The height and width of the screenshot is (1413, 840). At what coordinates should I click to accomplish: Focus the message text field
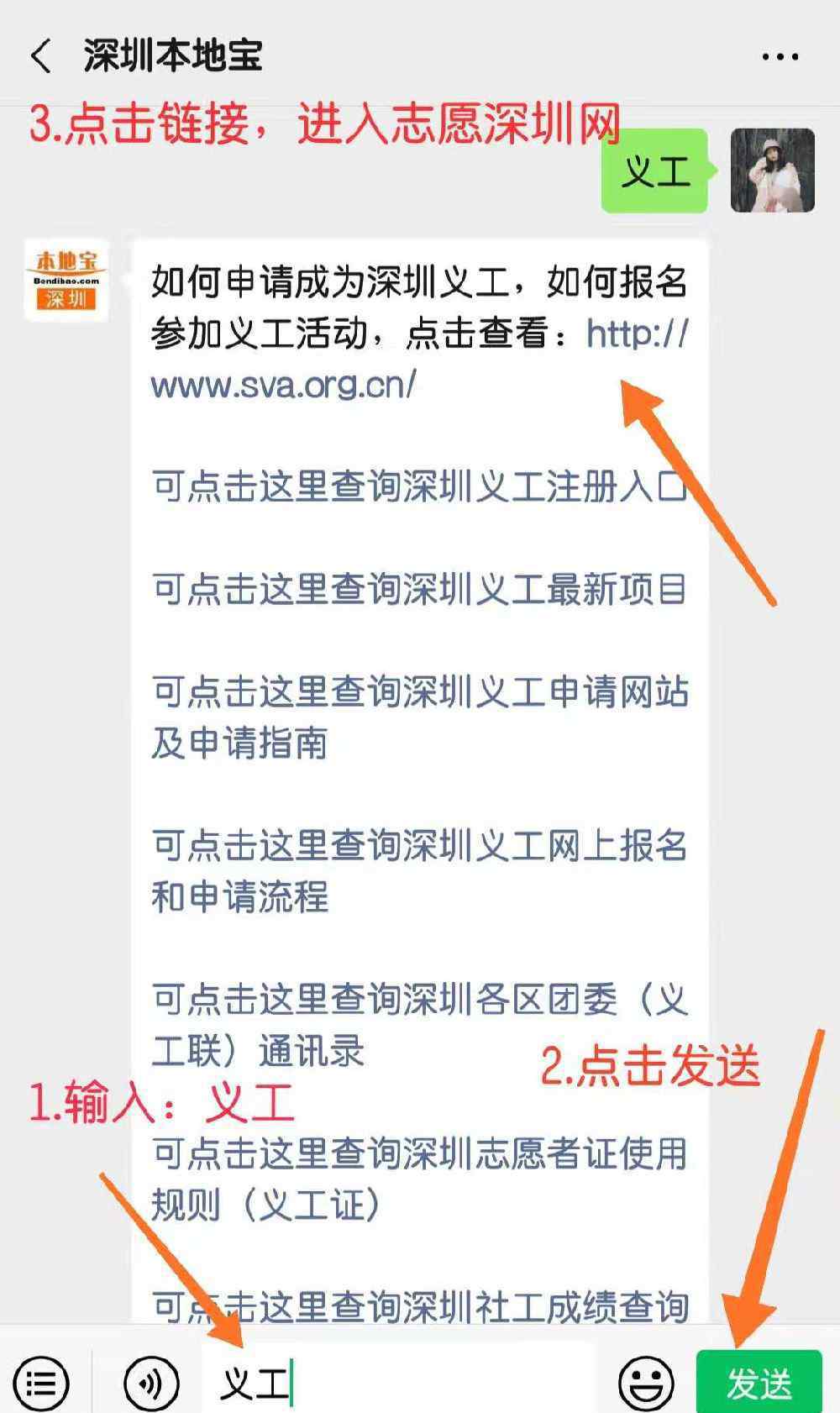click(399, 1382)
